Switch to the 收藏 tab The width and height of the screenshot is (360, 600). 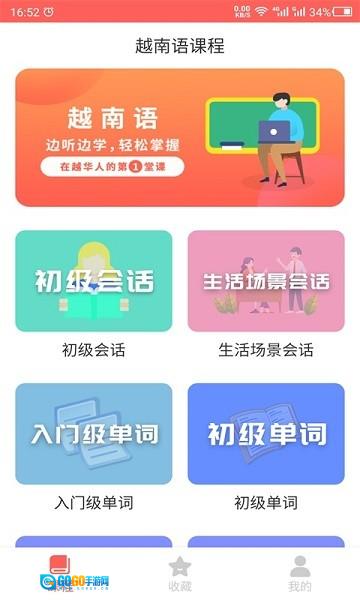coord(180,574)
